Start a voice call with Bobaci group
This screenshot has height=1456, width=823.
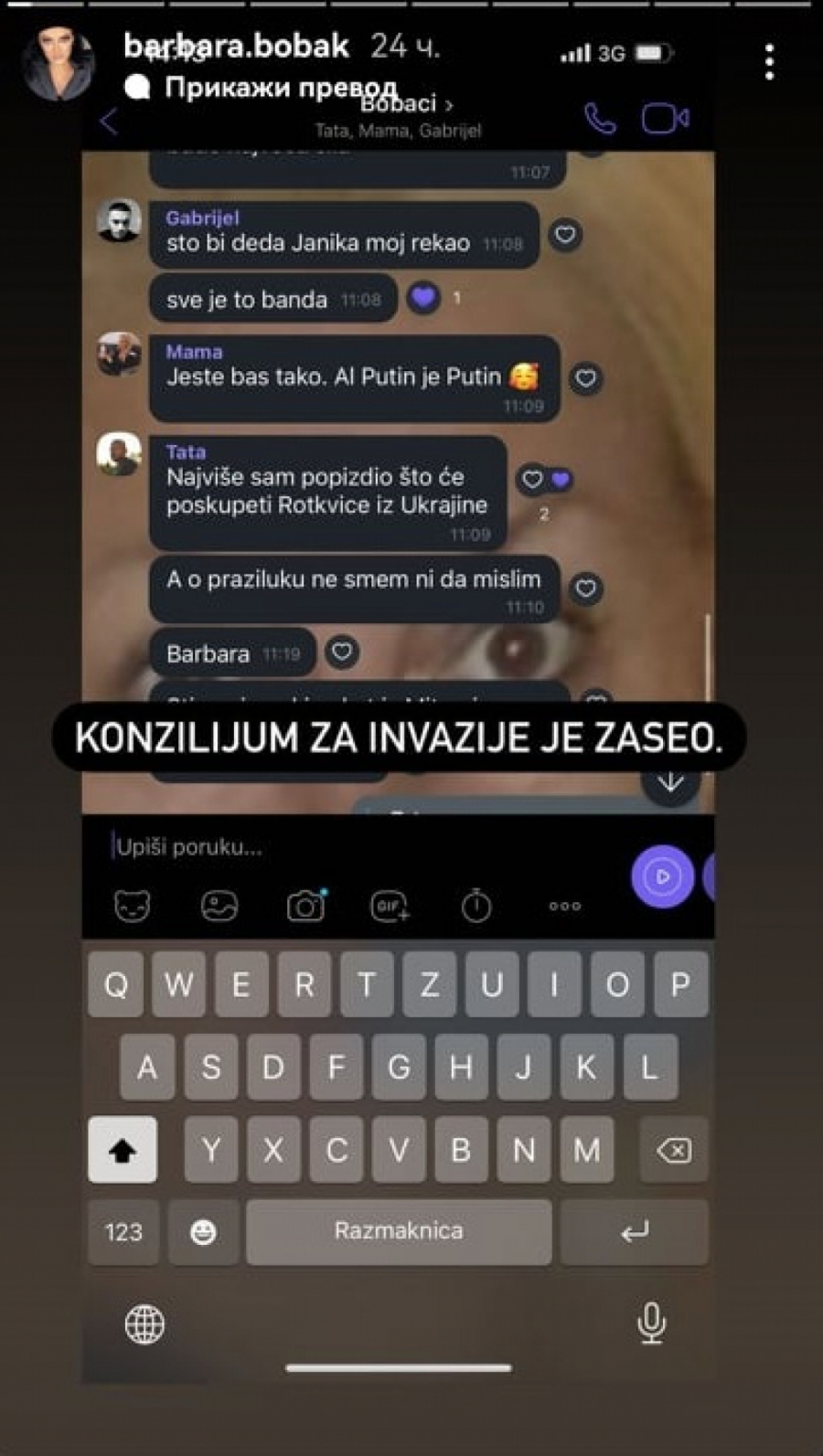[x=599, y=119]
